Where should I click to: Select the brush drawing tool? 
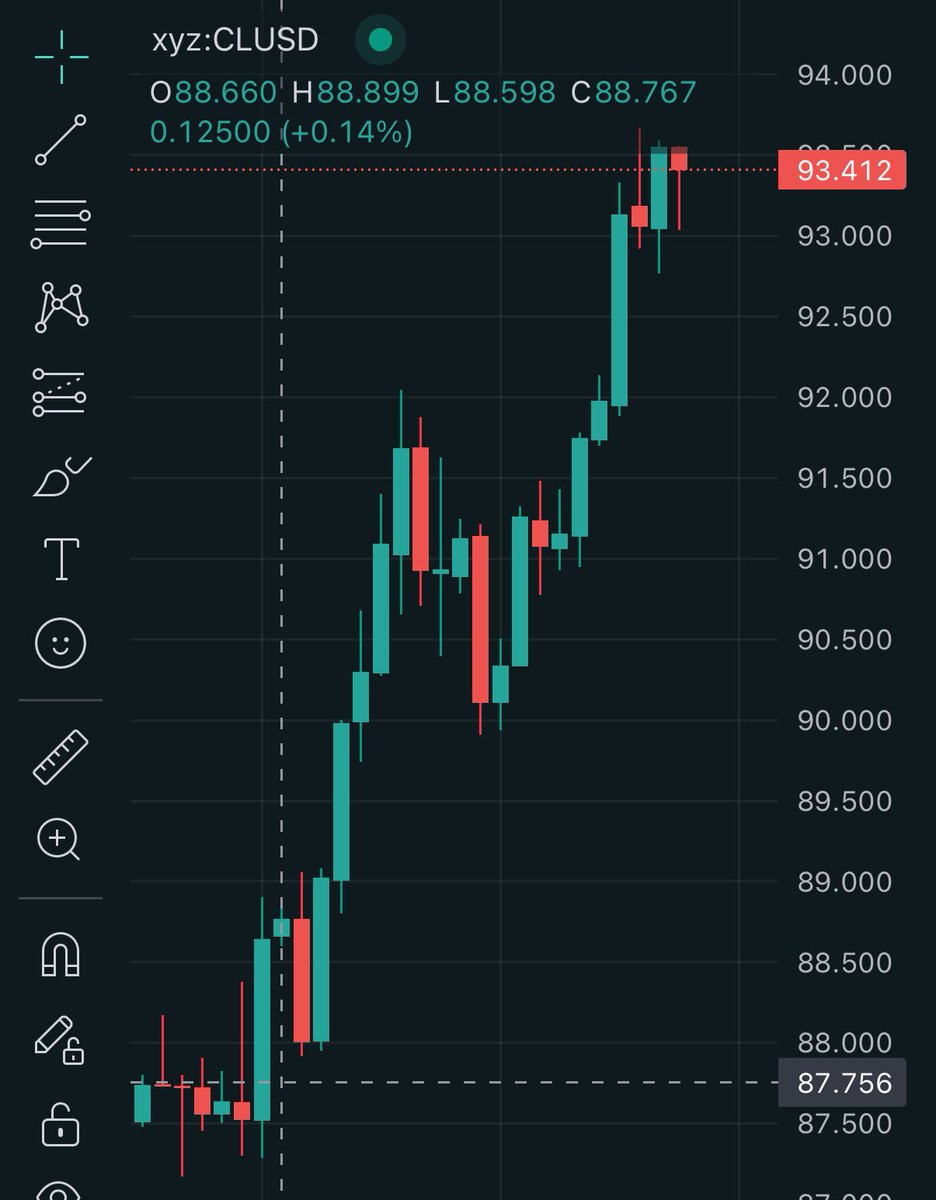pyautogui.click(x=61, y=476)
